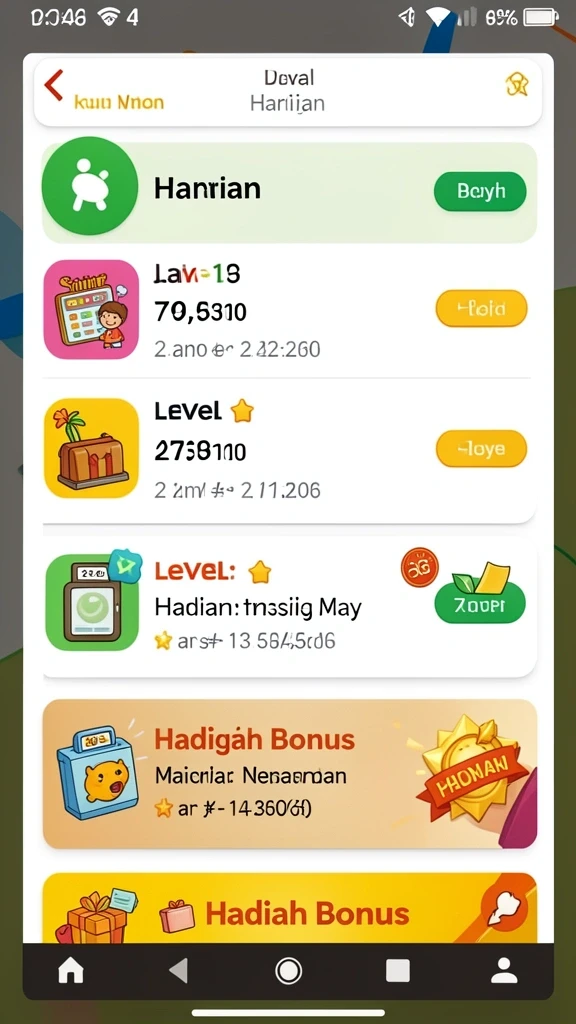Screen dimensions: 576x1024
Task: Go to the home tab in bottom bar
Action: (71, 971)
